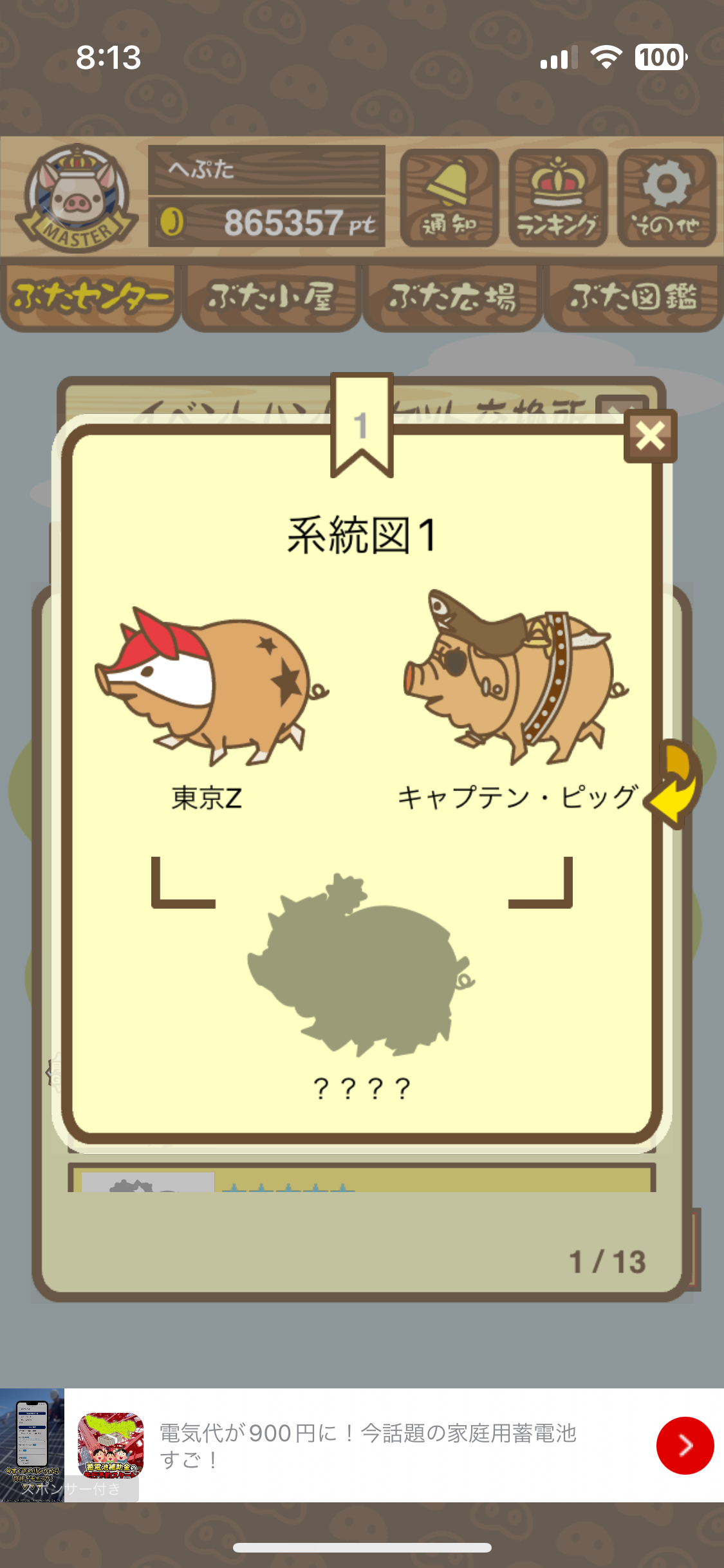This screenshot has height=1568, width=724.
Task: Open the sponsored battery ad arrow
Action: [x=685, y=1445]
